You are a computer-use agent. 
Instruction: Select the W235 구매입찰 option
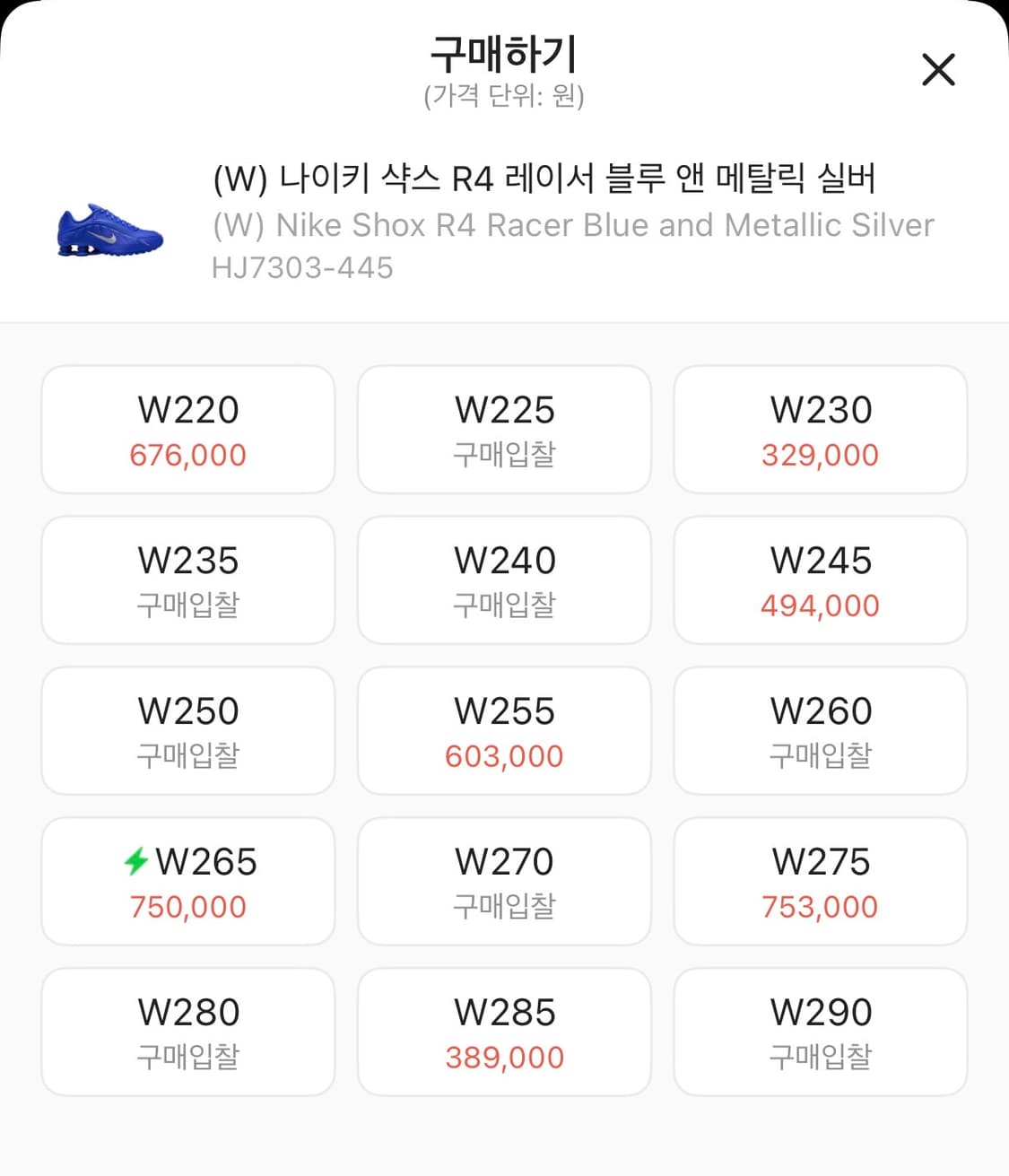click(187, 580)
